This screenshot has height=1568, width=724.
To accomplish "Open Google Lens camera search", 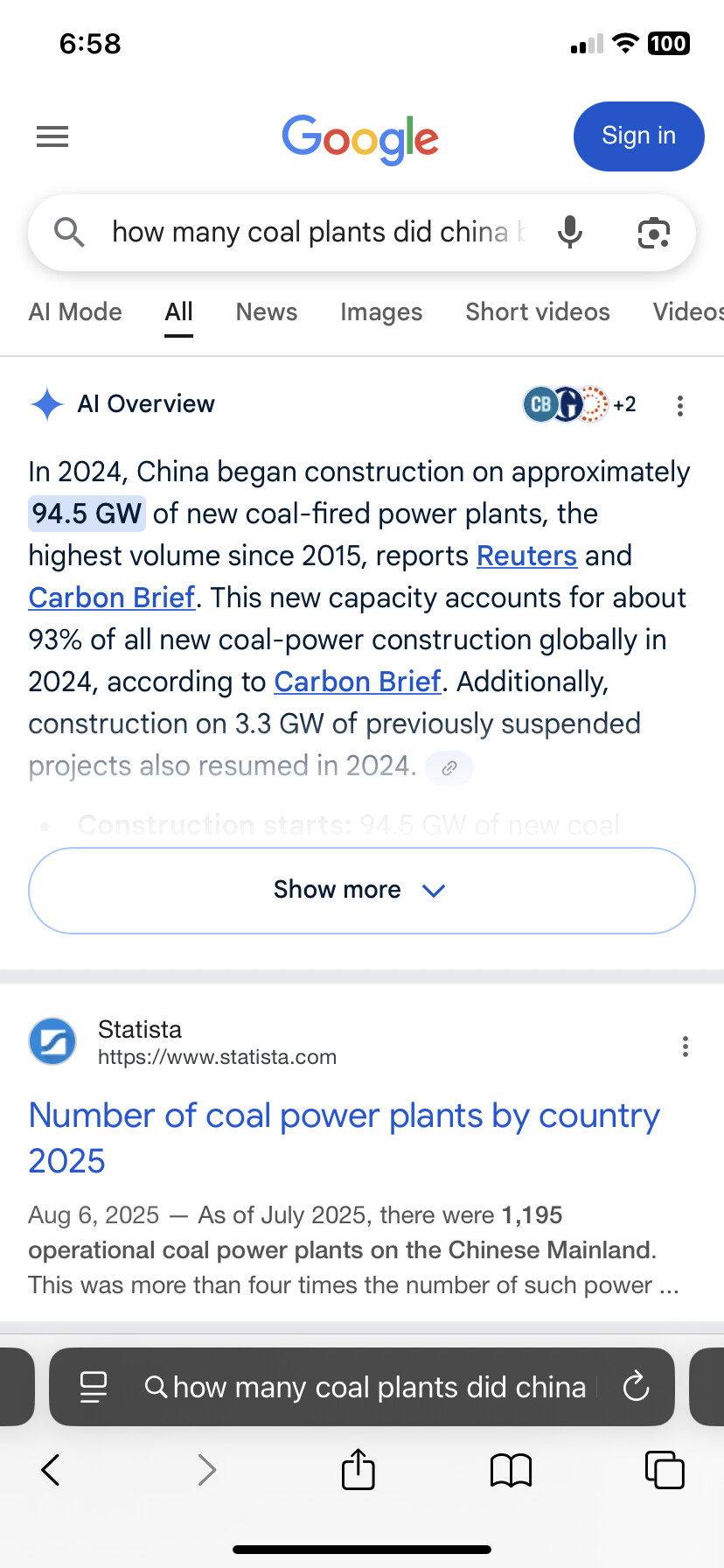I will 653,233.
